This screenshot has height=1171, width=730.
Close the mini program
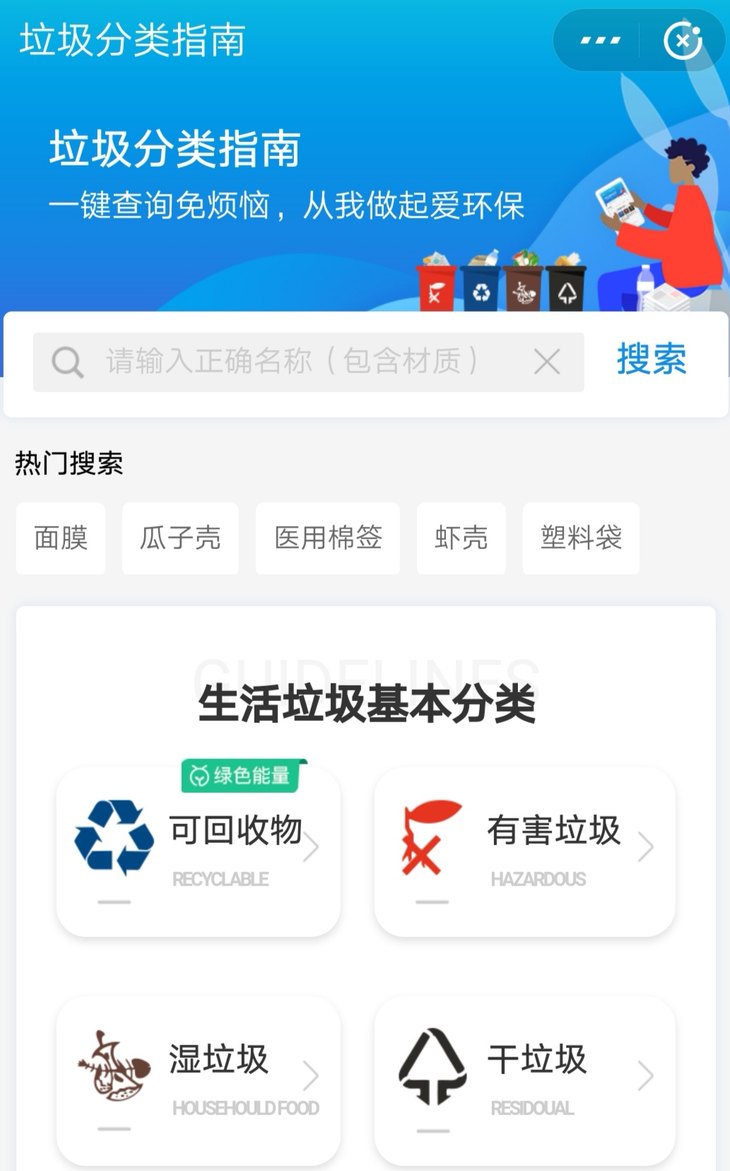(x=683, y=41)
